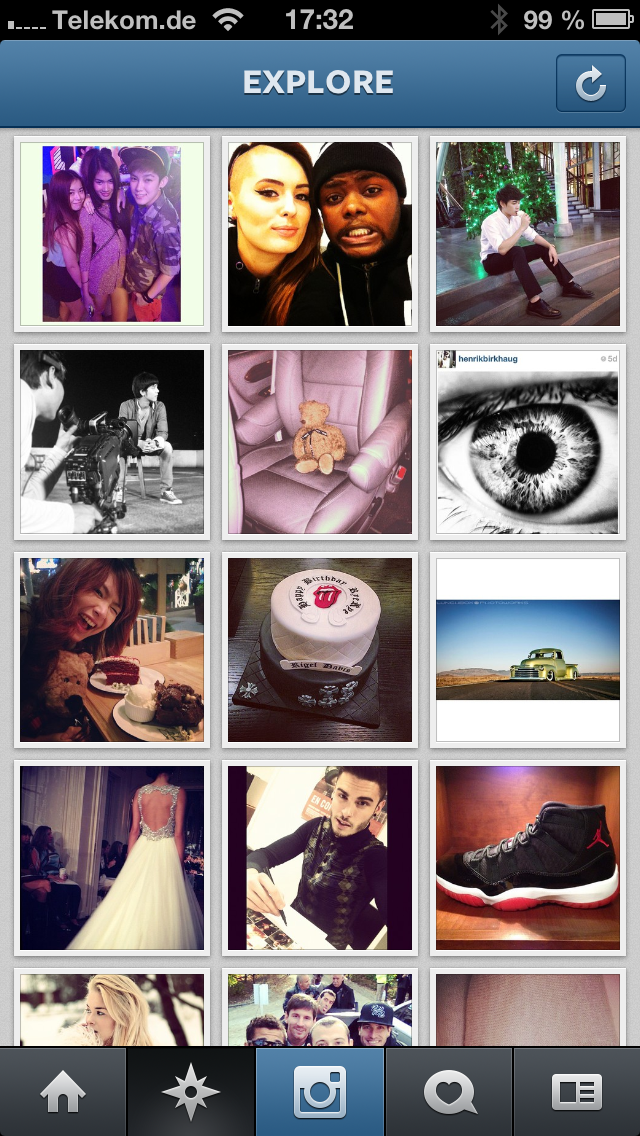This screenshot has height=1136, width=640.
Task: Open the cameraman black and white photo
Action: pyautogui.click(x=112, y=441)
